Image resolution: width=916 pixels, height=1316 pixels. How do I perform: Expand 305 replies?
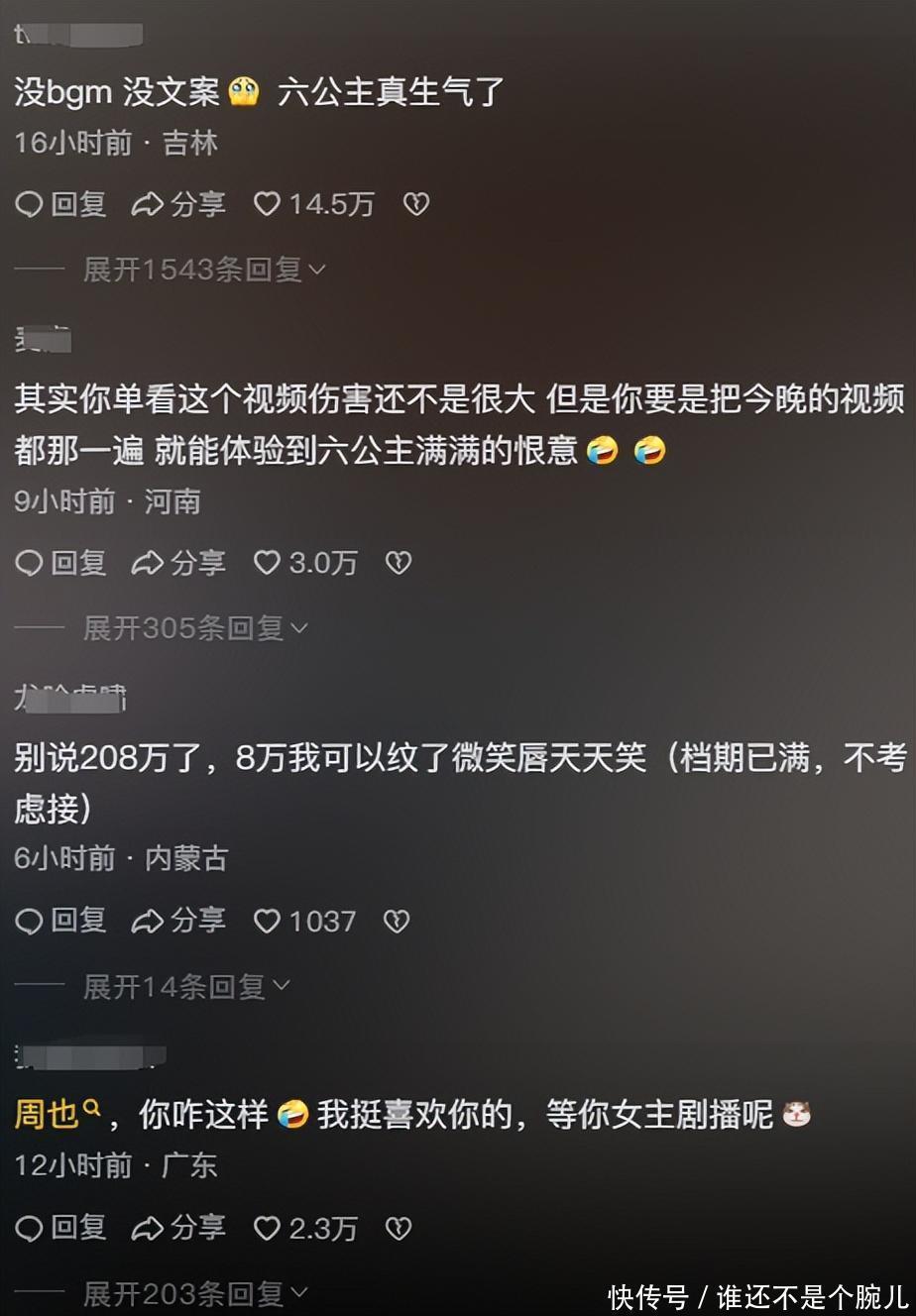(194, 628)
